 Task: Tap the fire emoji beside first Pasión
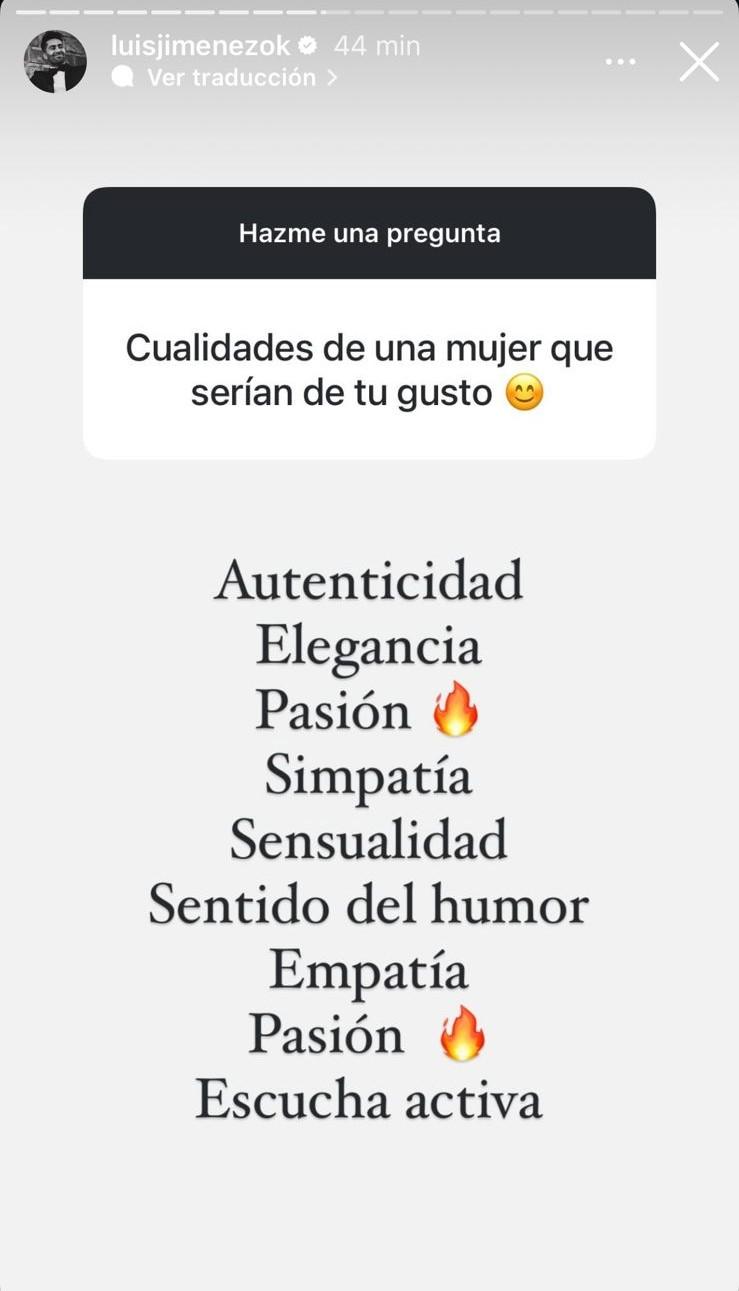(456, 710)
